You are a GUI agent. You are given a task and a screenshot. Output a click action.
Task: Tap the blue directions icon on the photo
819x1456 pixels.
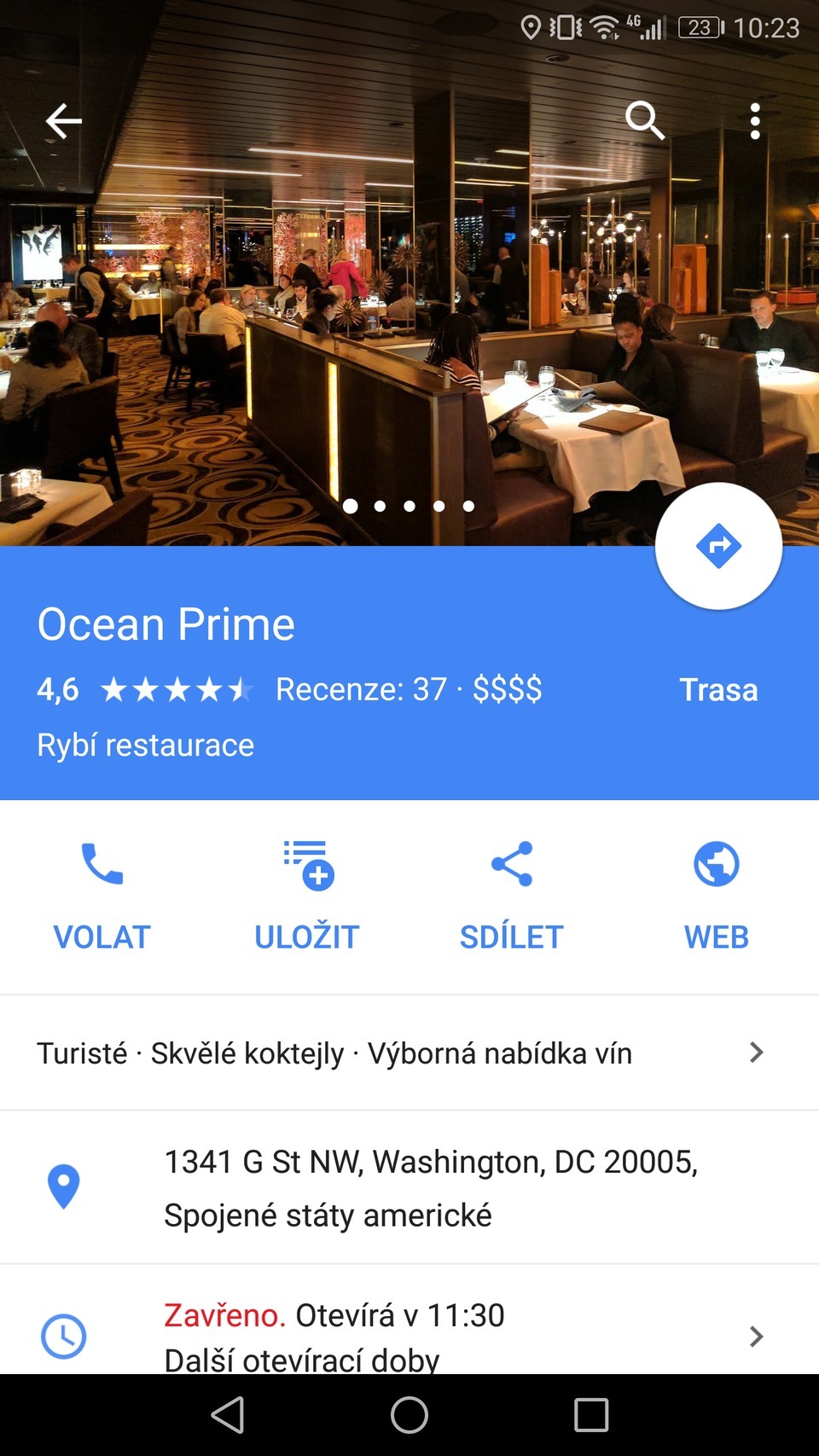coord(718,546)
